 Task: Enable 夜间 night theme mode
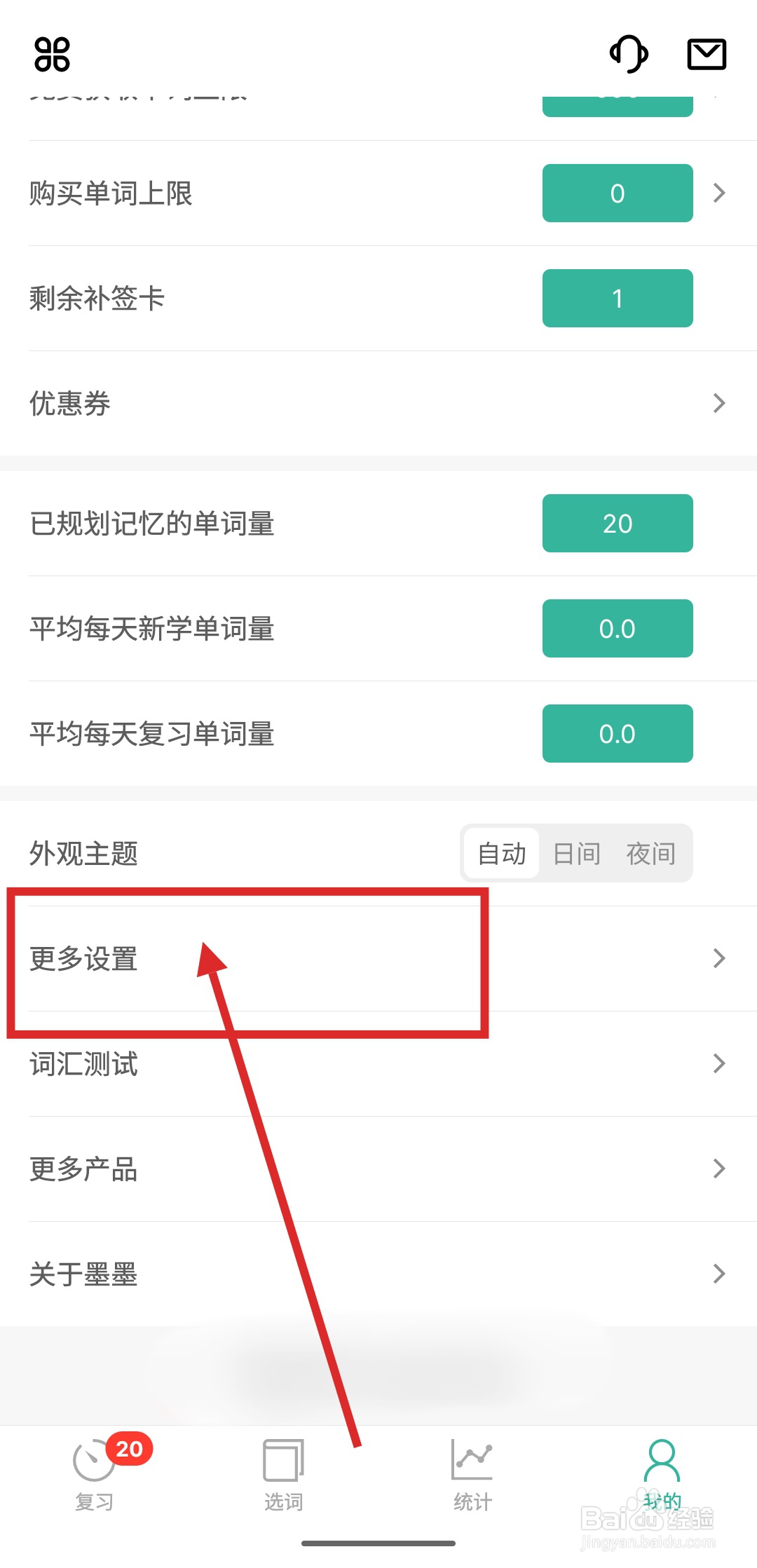(x=650, y=854)
